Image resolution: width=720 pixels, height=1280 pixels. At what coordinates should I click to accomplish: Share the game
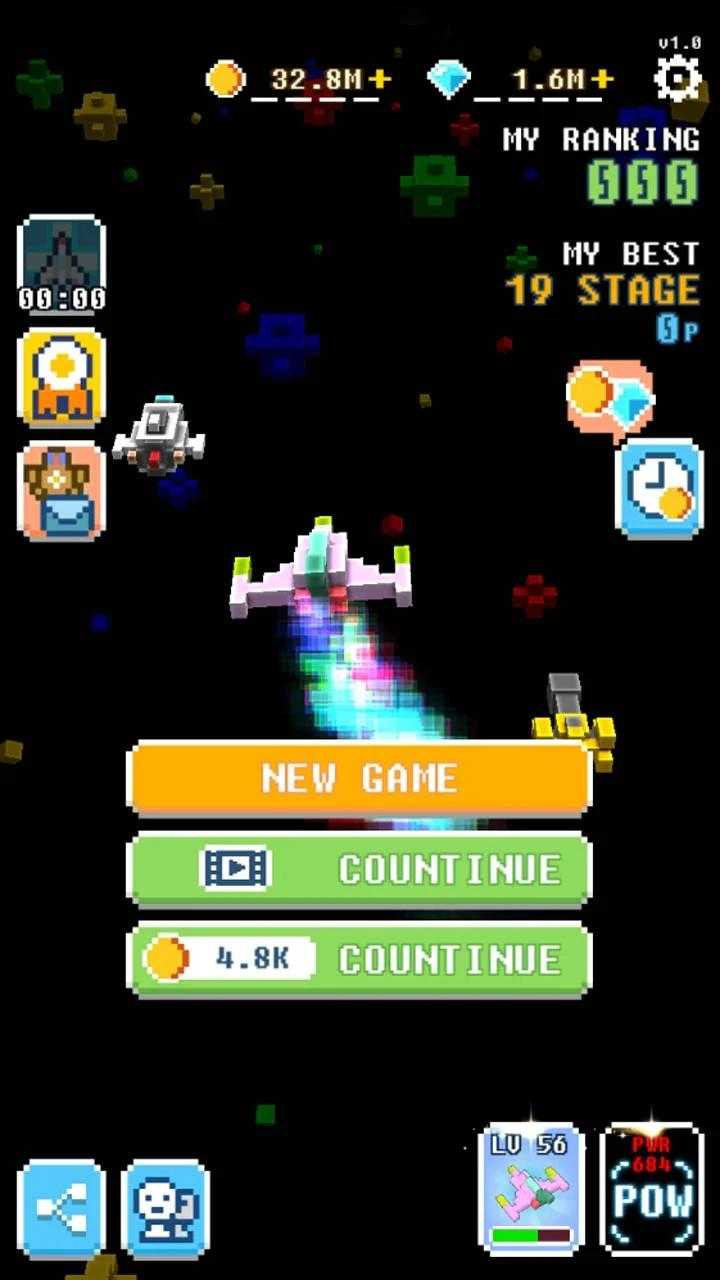[61, 1208]
